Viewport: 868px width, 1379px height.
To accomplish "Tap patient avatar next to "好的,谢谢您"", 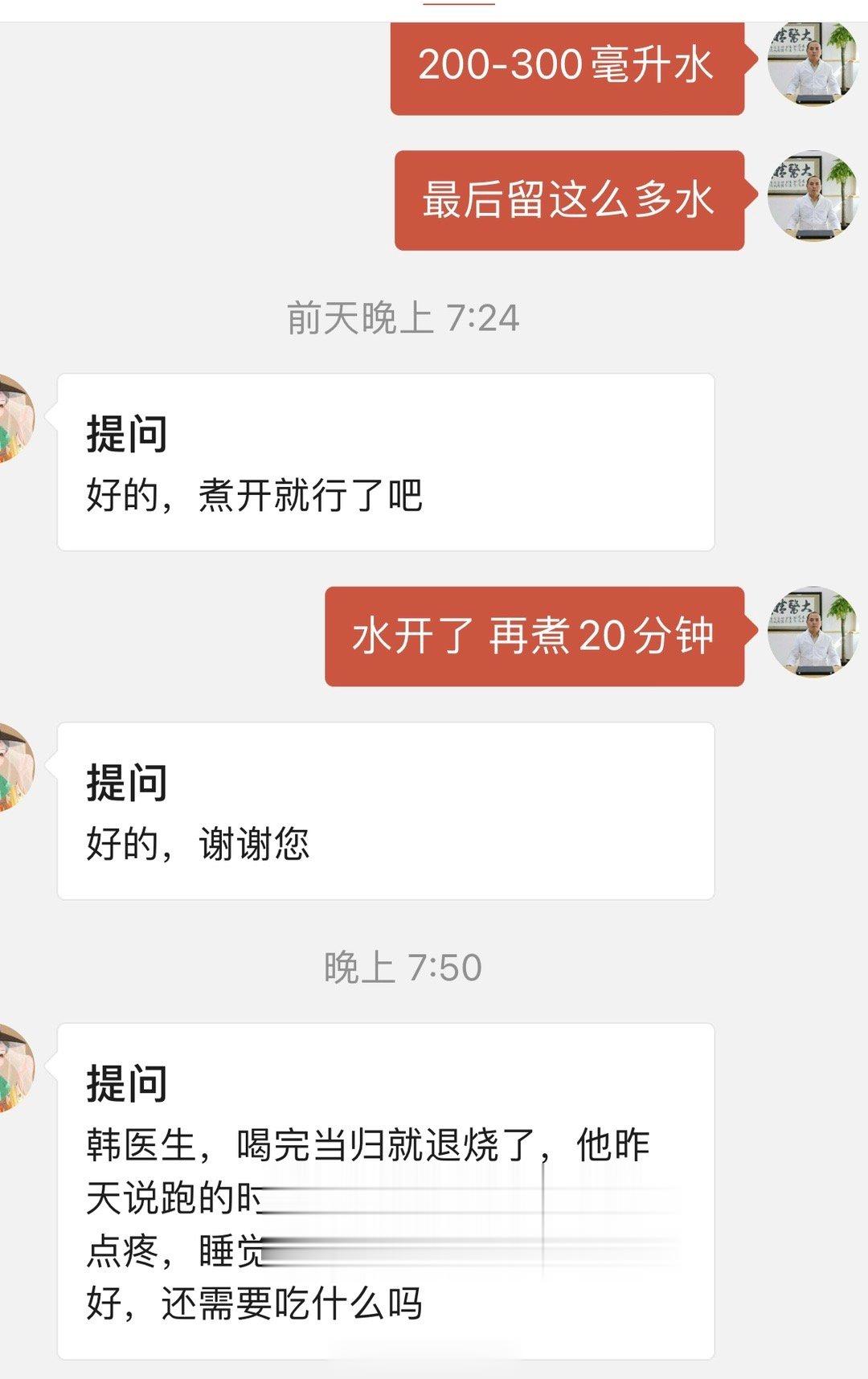I will point(16,767).
